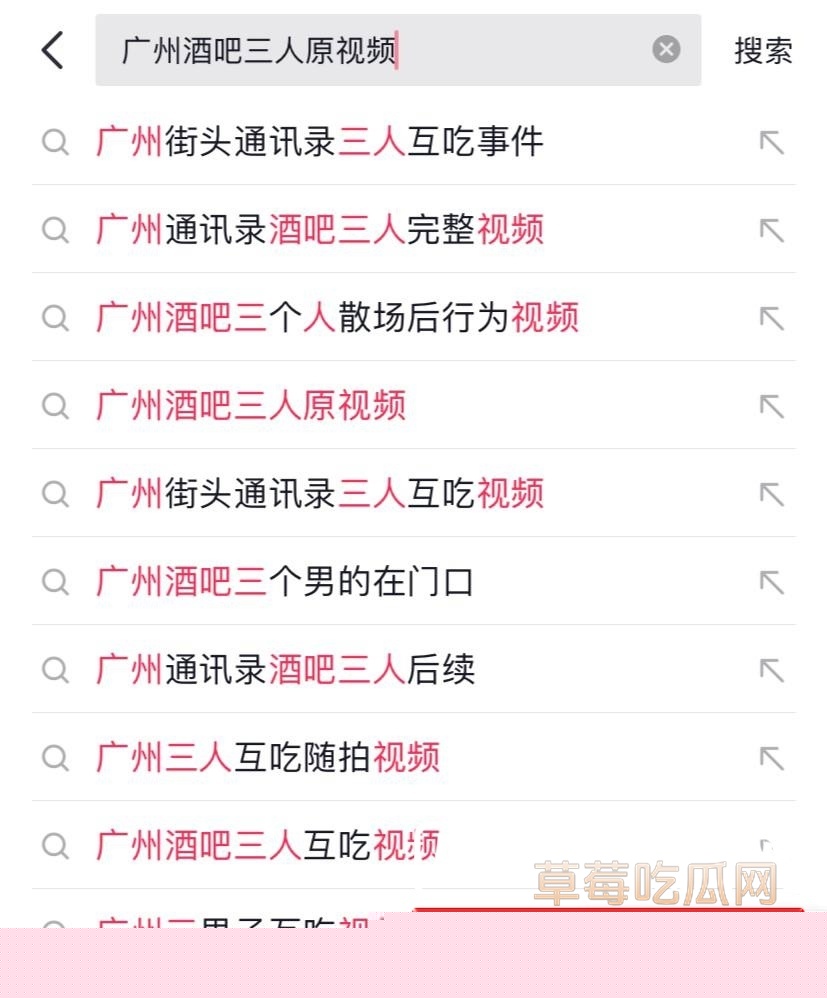Image resolution: width=827 pixels, height=998 pixels.
Task: Choose suggestion 广州酒吧三个人散场后行为视频
Action: [x=337, y=318]
